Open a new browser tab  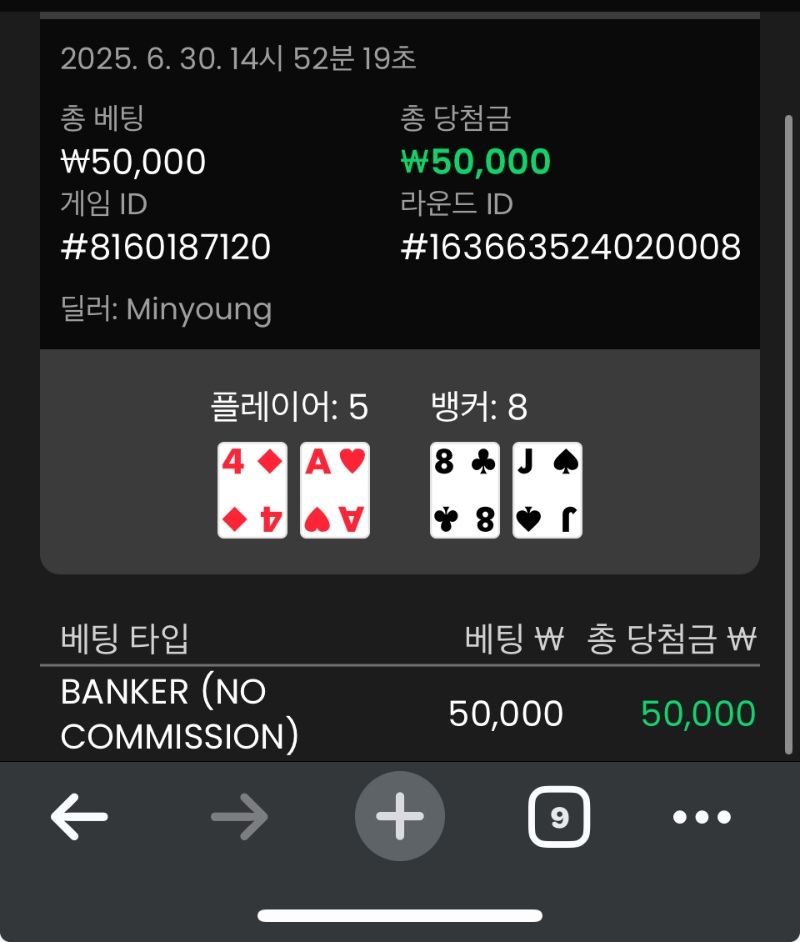pos(400,817)
